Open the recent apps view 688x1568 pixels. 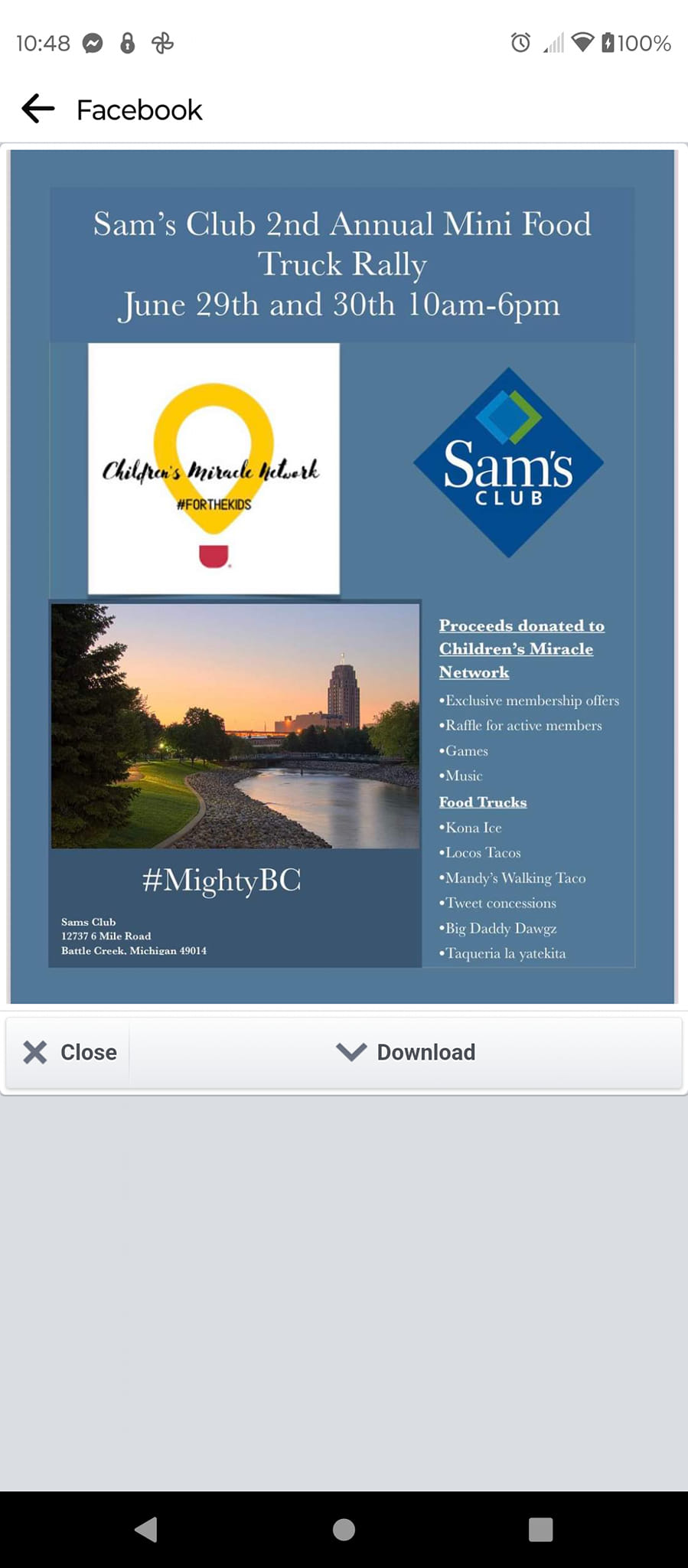540,1529
